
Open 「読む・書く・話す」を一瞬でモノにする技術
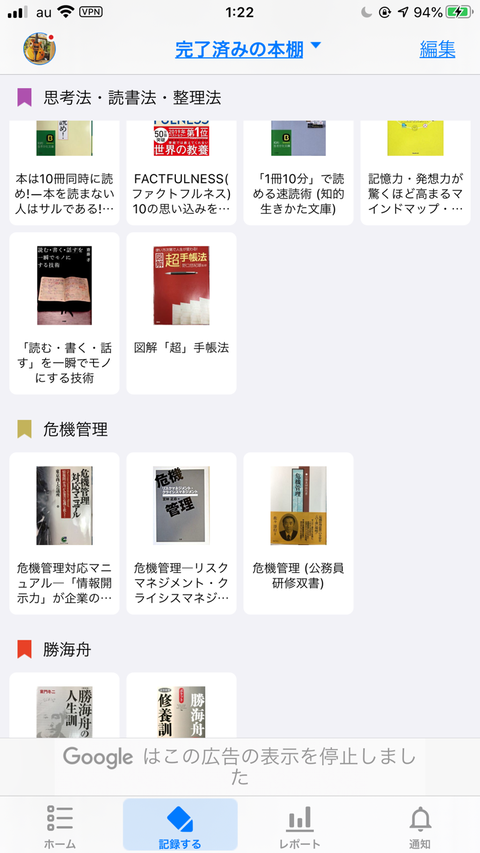[x=64, y=313]
